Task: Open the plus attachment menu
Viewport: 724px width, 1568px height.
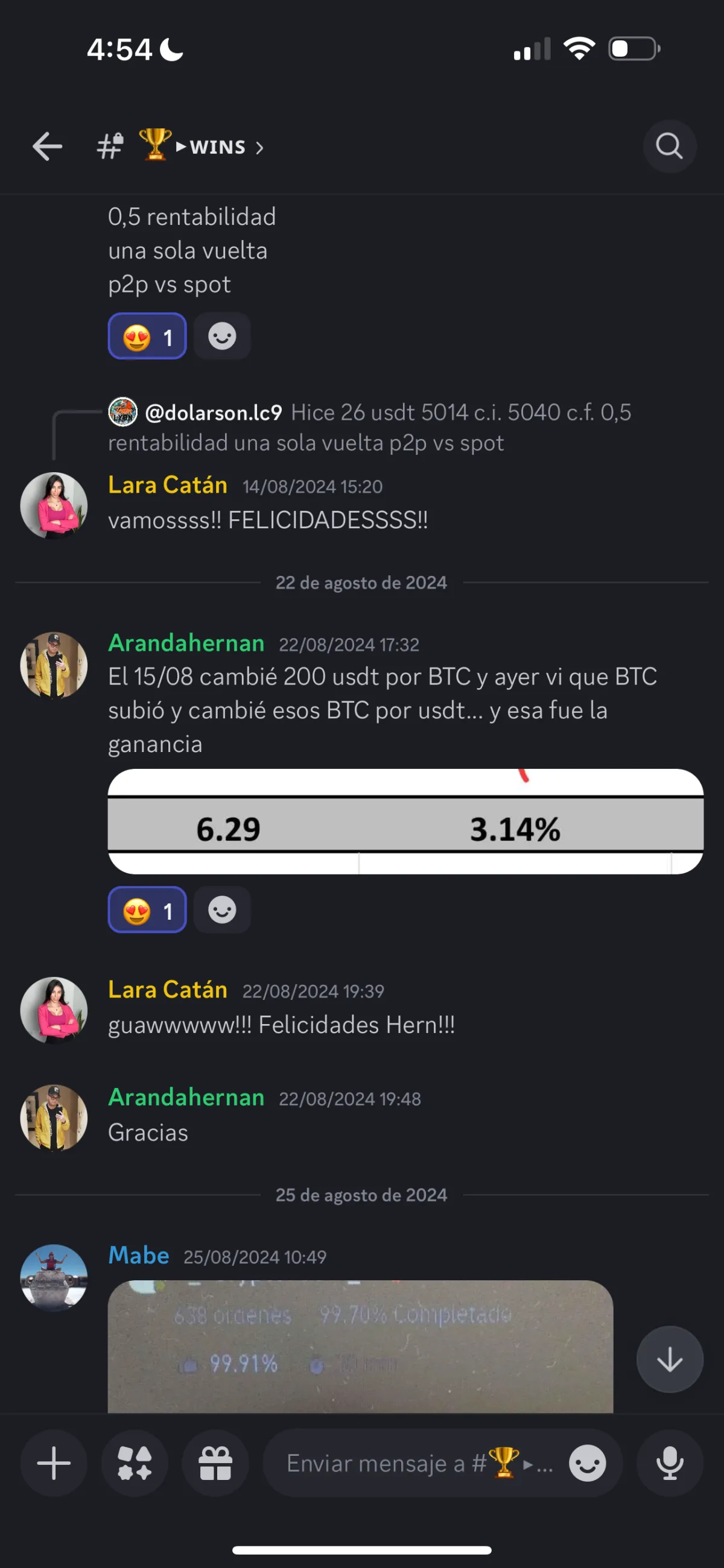Action: click(x=54, y=1462)
